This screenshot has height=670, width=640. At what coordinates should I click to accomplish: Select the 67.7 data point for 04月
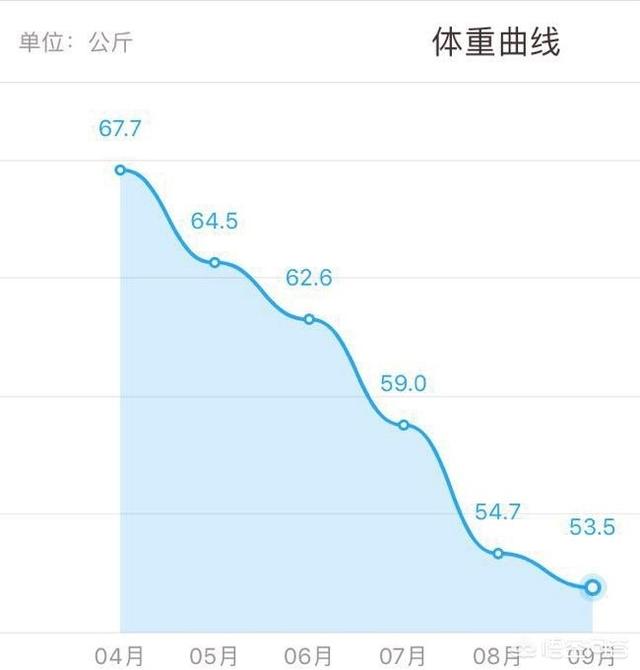(x=121, y=170)
